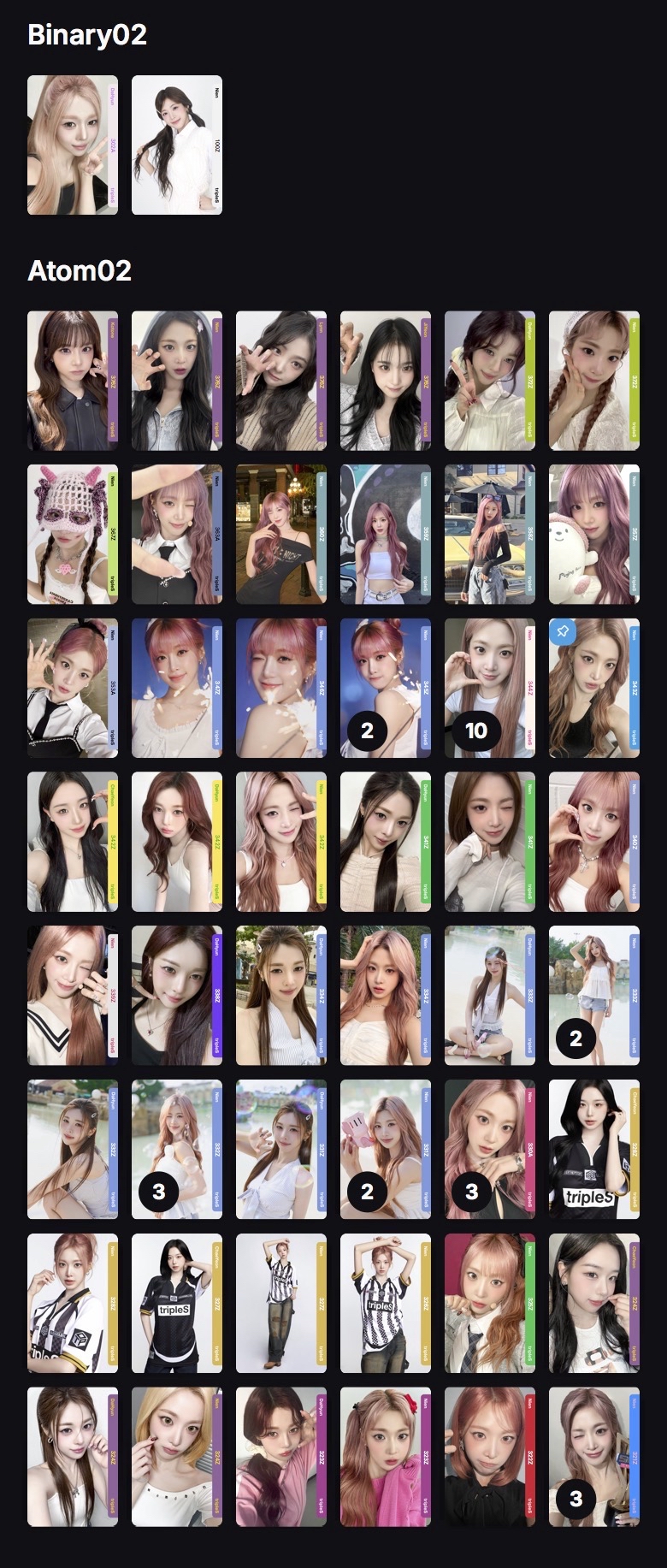Select the DaHyun 338Z purple-band card
This screenshot has height=1568, width=667.
(177, 995)
